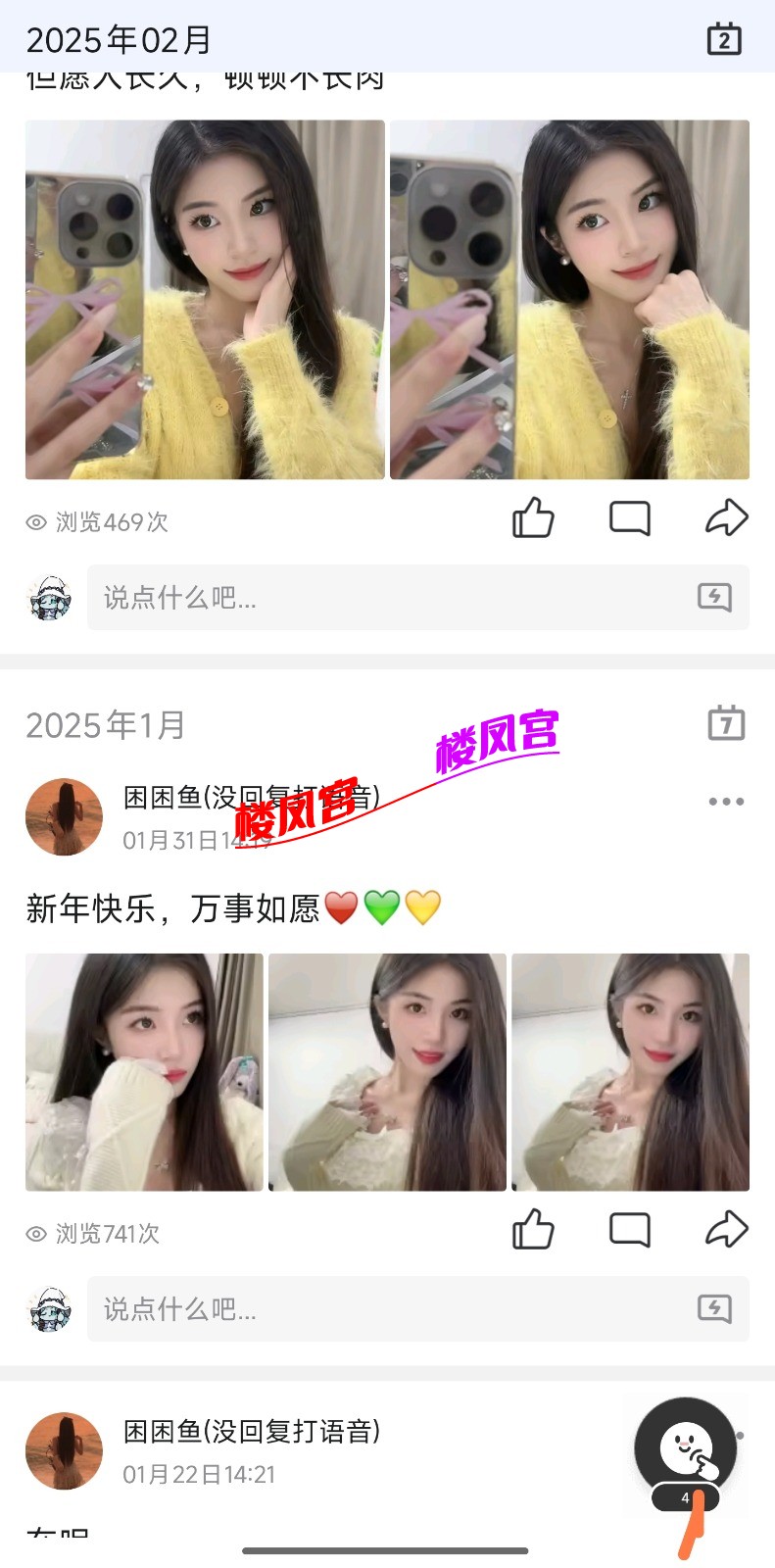Open the February calendar icon showing 2 posts

pyautogui.click(x=724, y=39)
